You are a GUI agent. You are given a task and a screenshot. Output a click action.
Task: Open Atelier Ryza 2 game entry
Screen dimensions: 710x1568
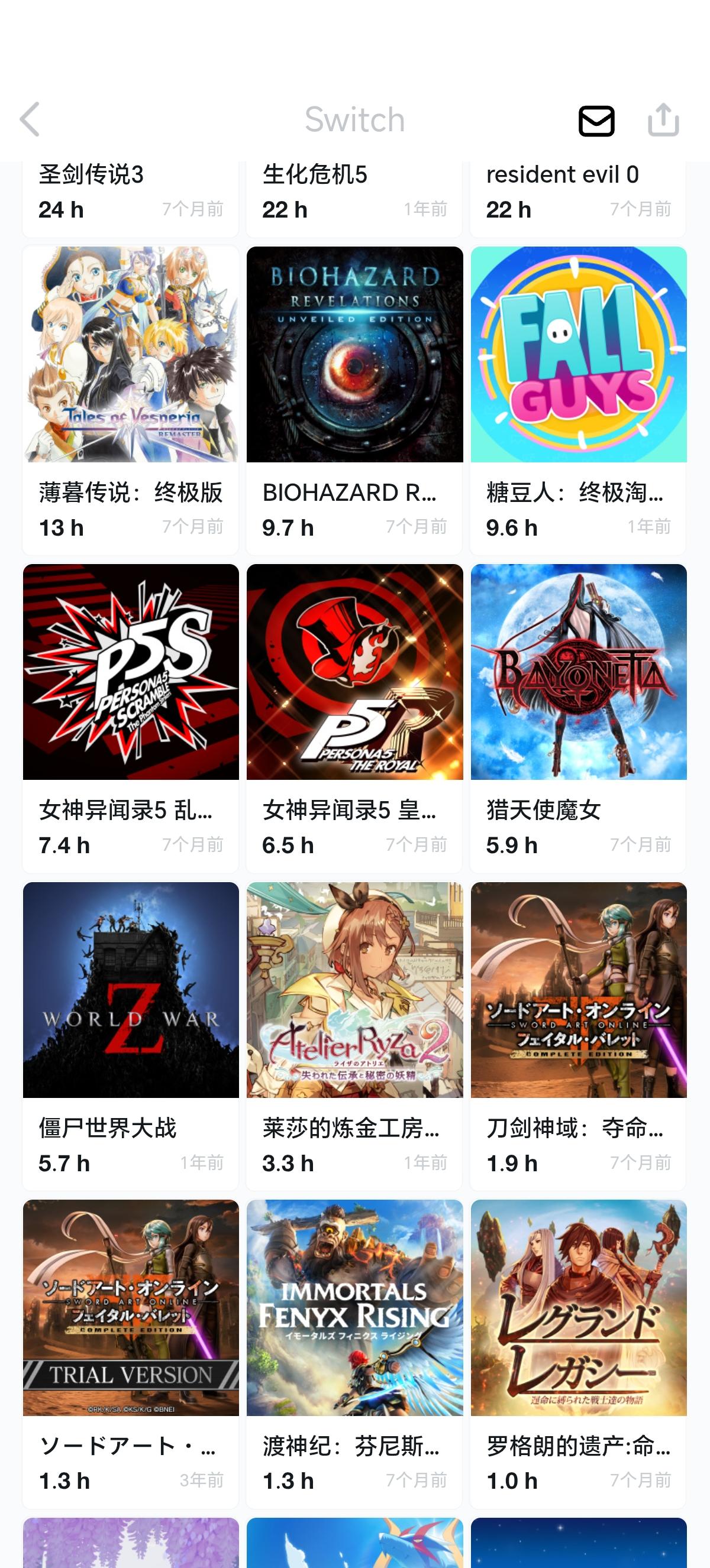(x=354, y=991)
